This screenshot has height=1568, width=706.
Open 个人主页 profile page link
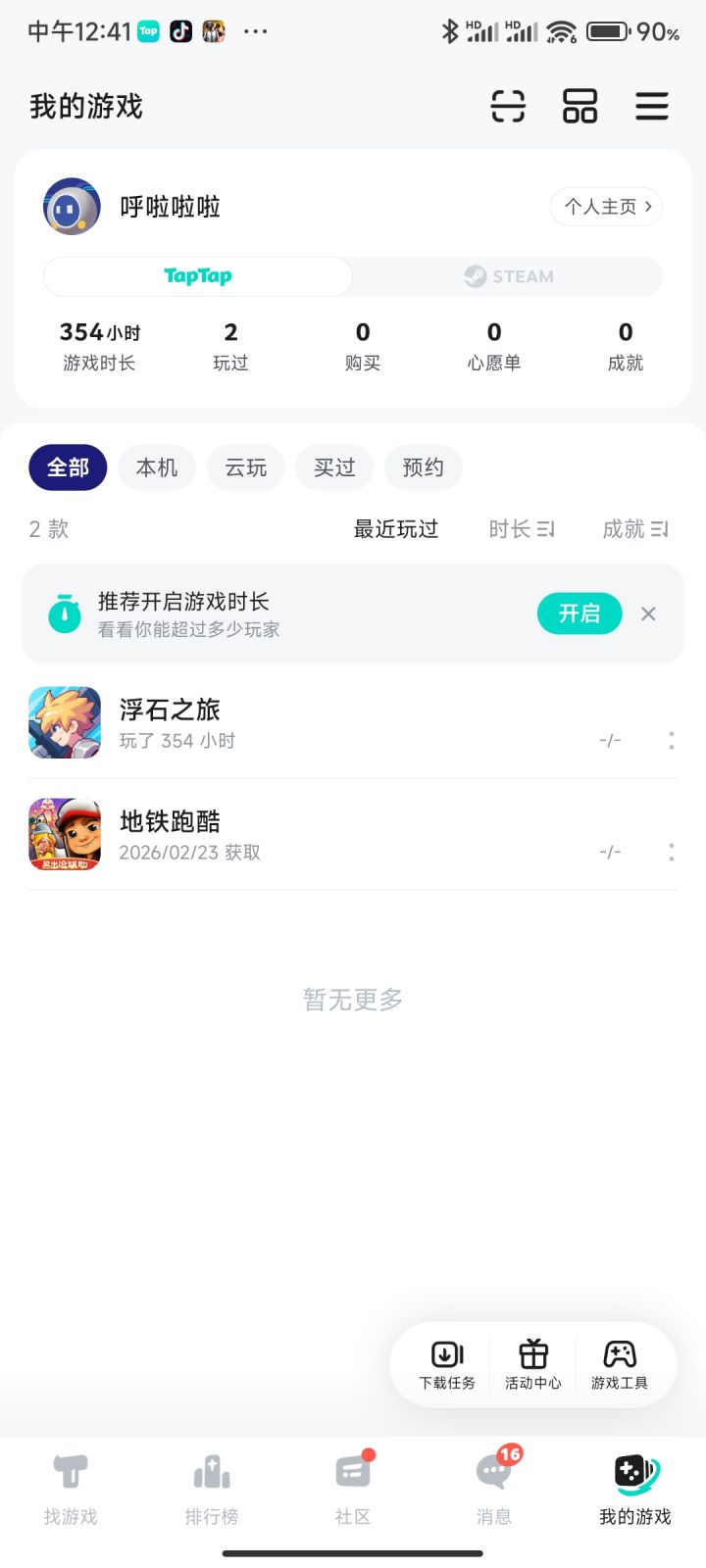click(605, 207)
